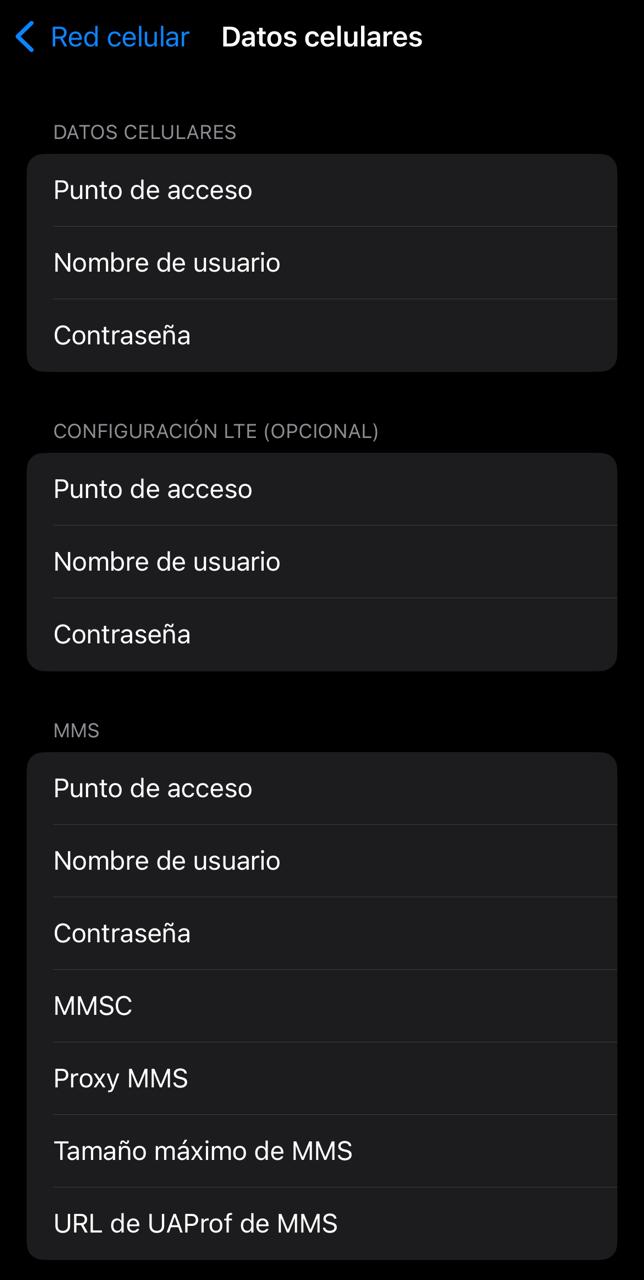Tap Contraseña field in MMS section
Screen dimensions: 644x1280
coord(321,933)
